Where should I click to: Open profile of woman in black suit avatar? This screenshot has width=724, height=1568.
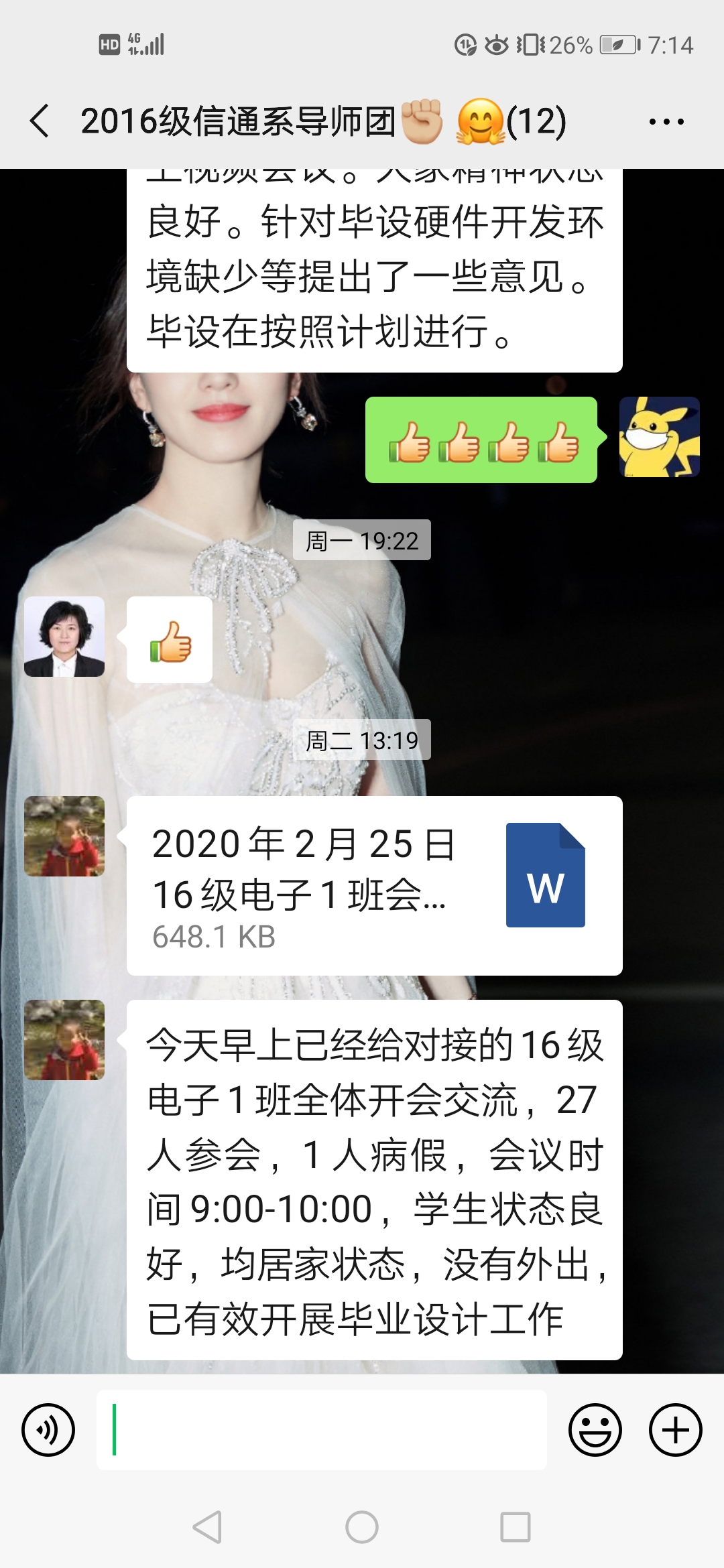pyautogui.click(x=64, y=637)
